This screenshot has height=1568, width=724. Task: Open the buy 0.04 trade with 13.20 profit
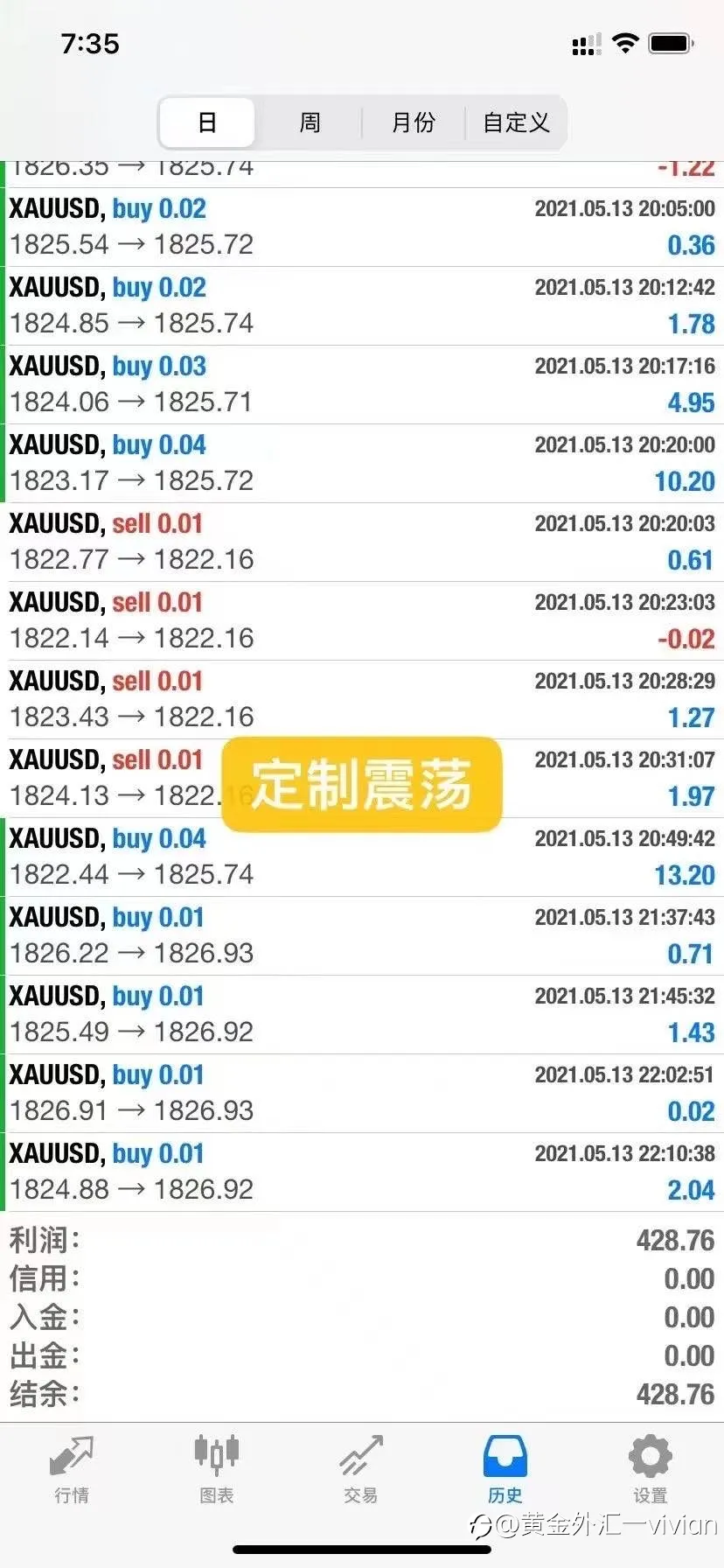click(x=362, y=857)
